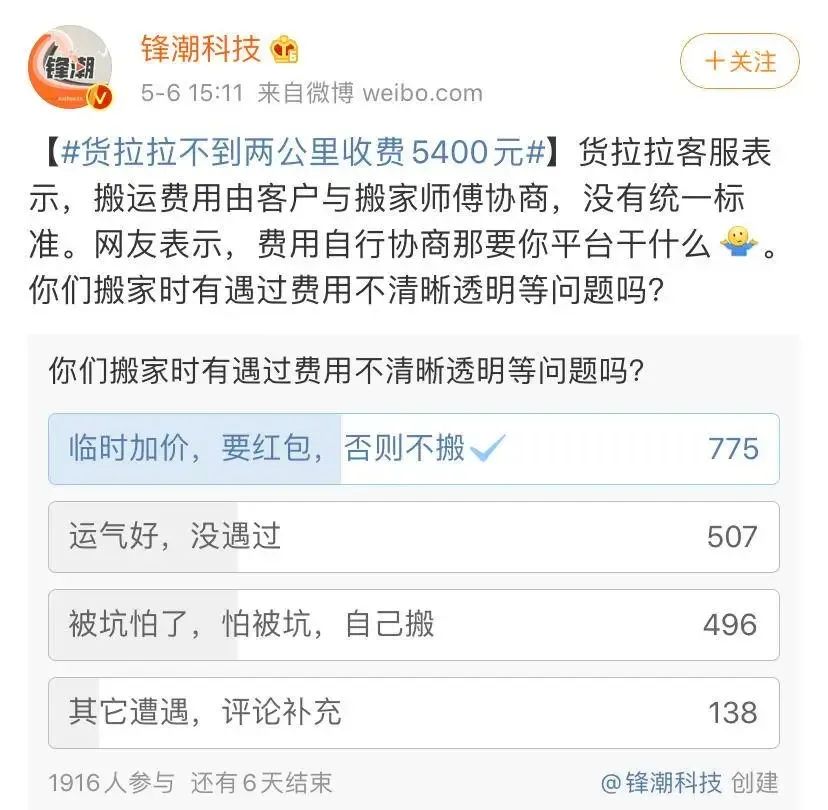This screenshot has height=810, width=828.
Task: Choose poll option 被坑怕了，怕被坑，自己搬
Action: pyautogui.click(x=413, y=625)
